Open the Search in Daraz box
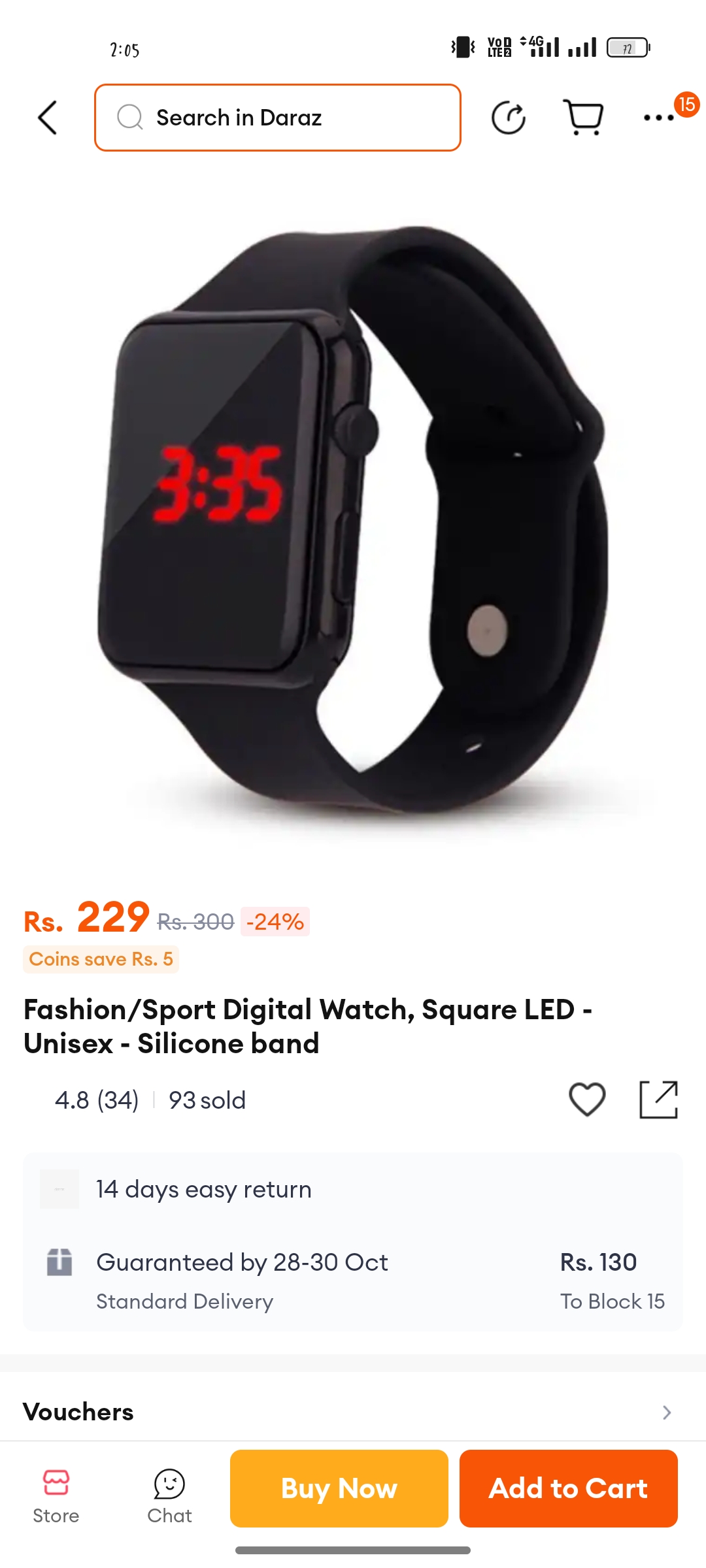Image resolution: width=706 pixels, height=1568 pixels. tap(278, 118)
